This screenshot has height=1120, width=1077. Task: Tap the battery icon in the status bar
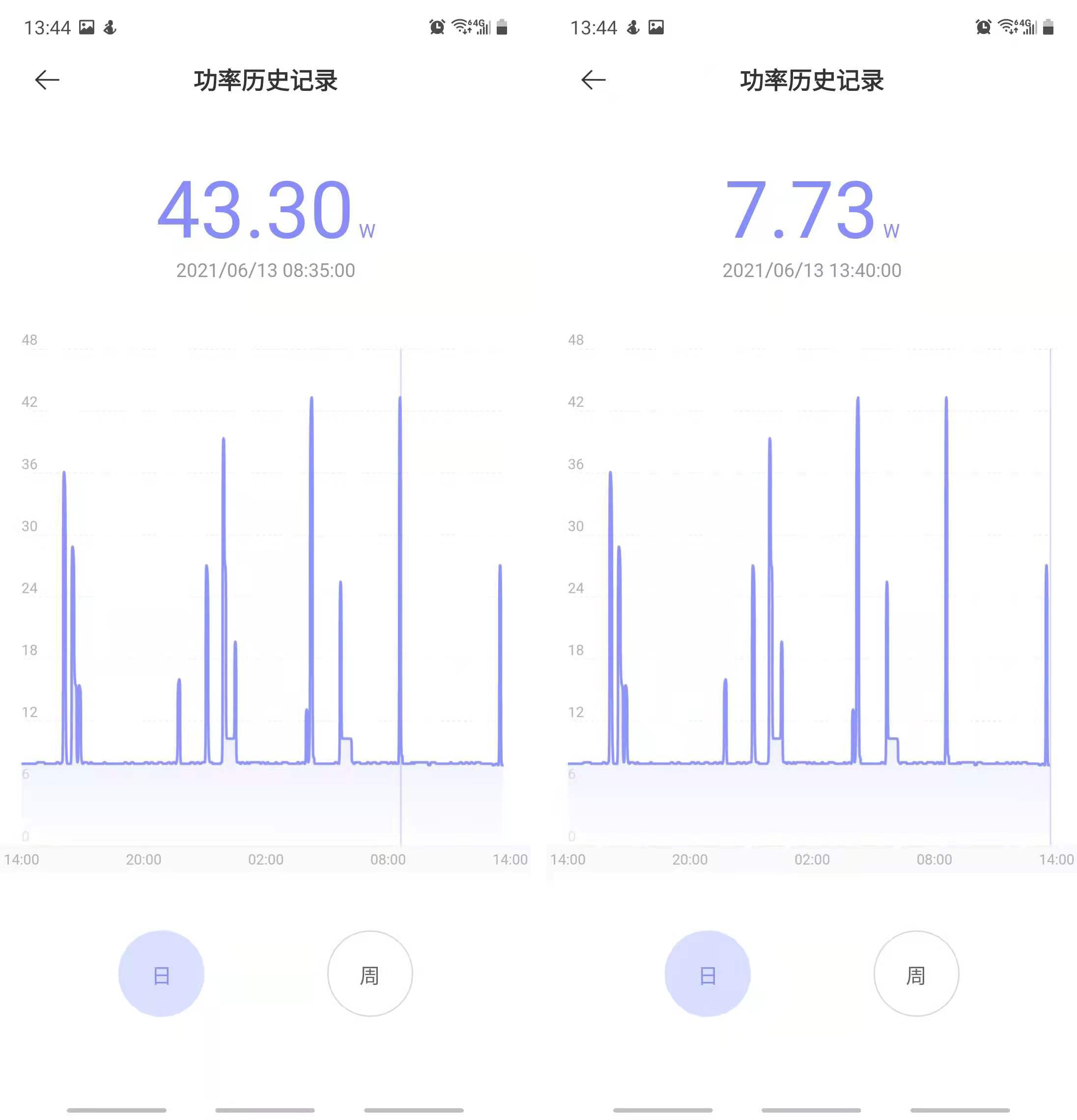point(502,27)
